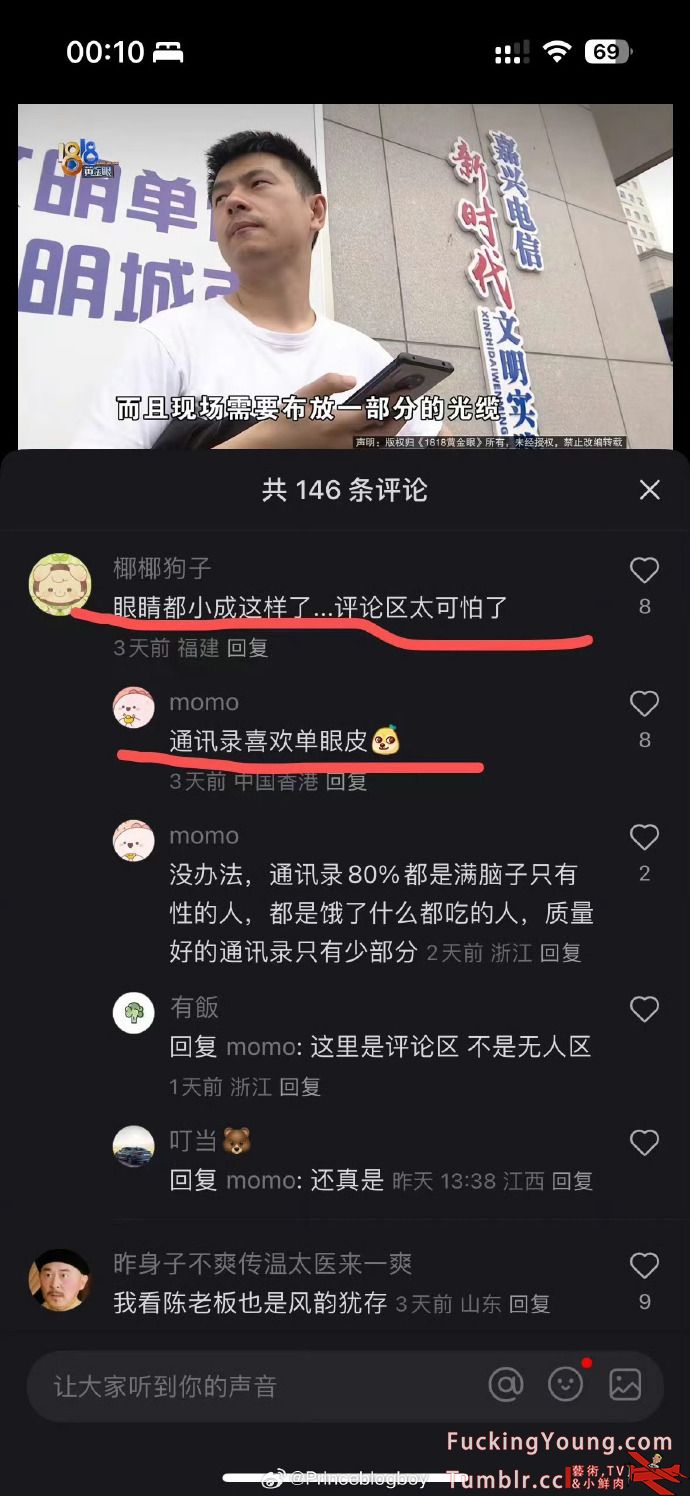The width and height of the screenshot is (690, 1496).
Task: Open the emoji picker
Action: tap(566, 1384)
